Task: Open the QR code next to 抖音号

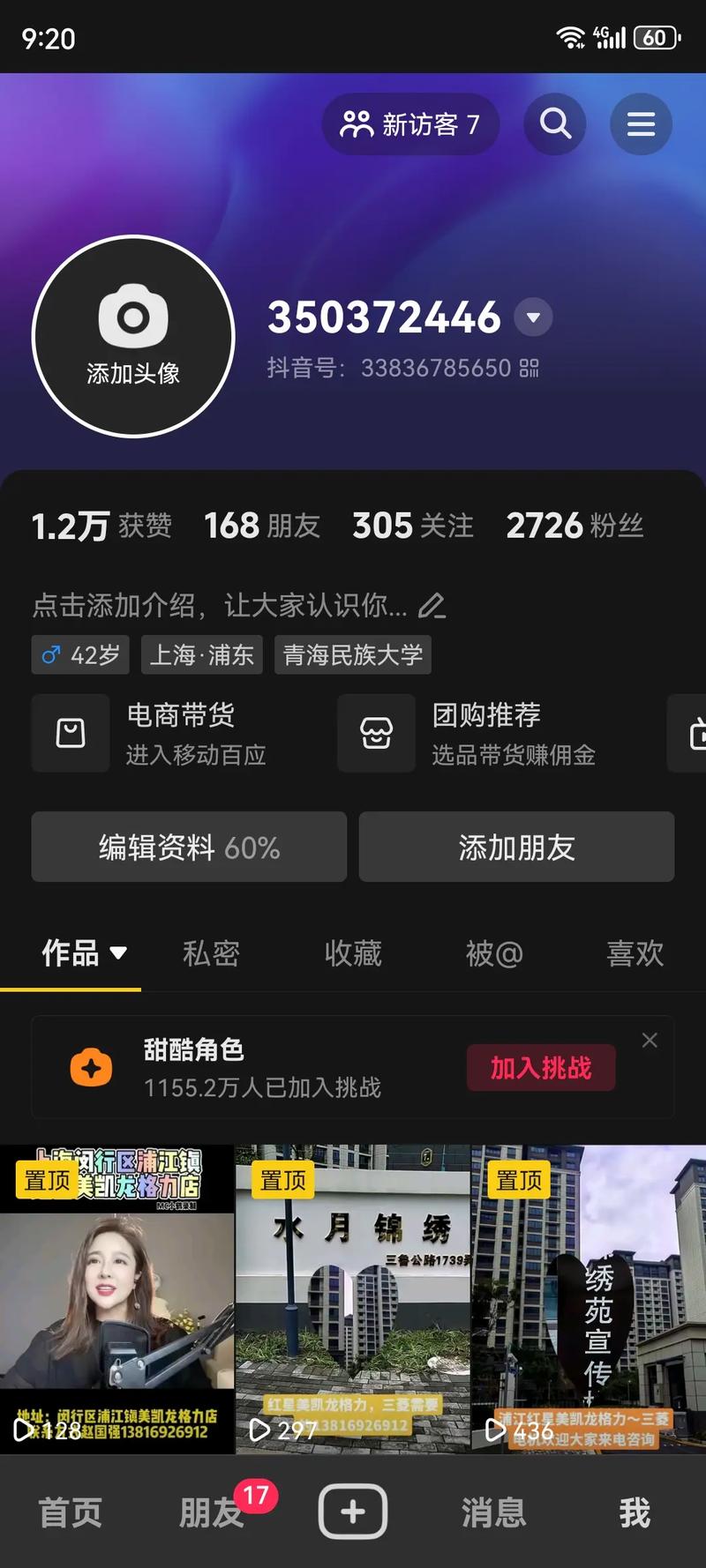Action: (x=529, y=368)
